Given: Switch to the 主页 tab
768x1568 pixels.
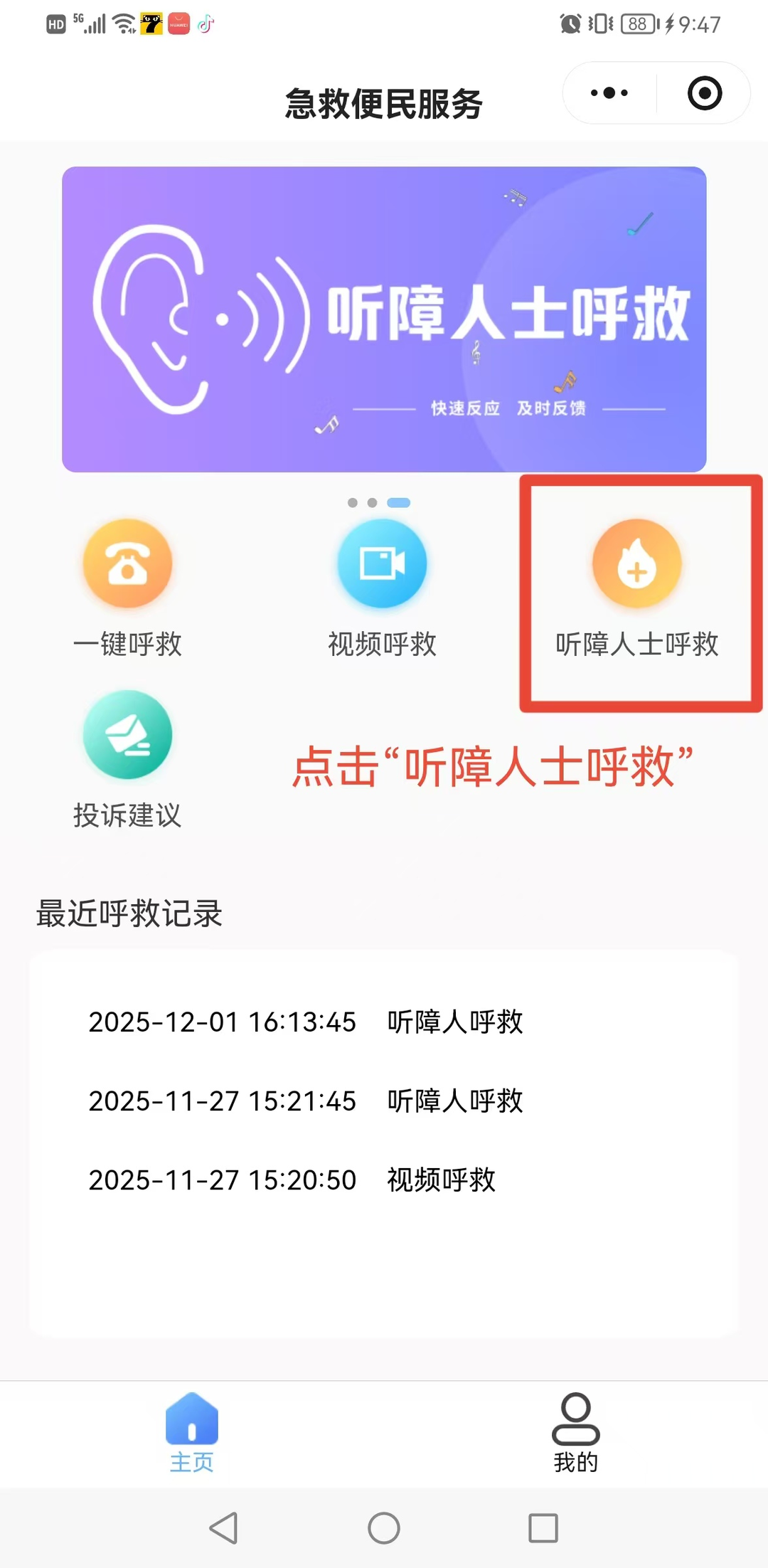Looking at the screenshot, I should coord(192,1431).
